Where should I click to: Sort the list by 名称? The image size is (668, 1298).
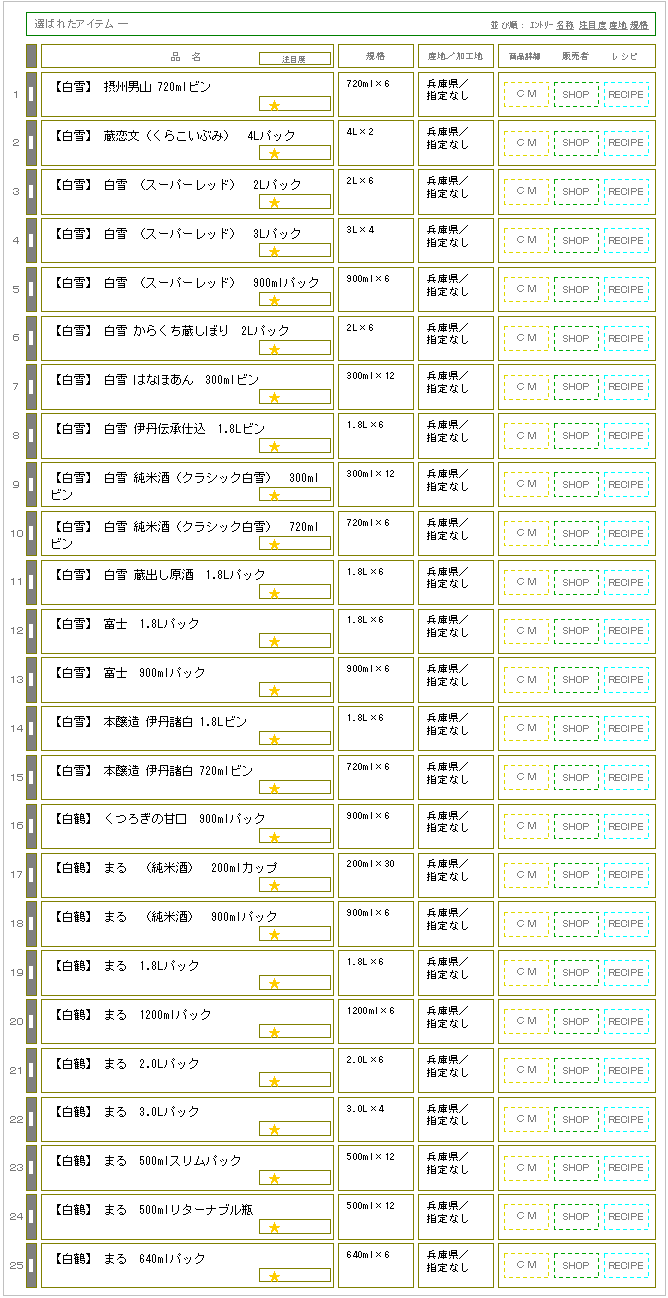click(565, 24)
